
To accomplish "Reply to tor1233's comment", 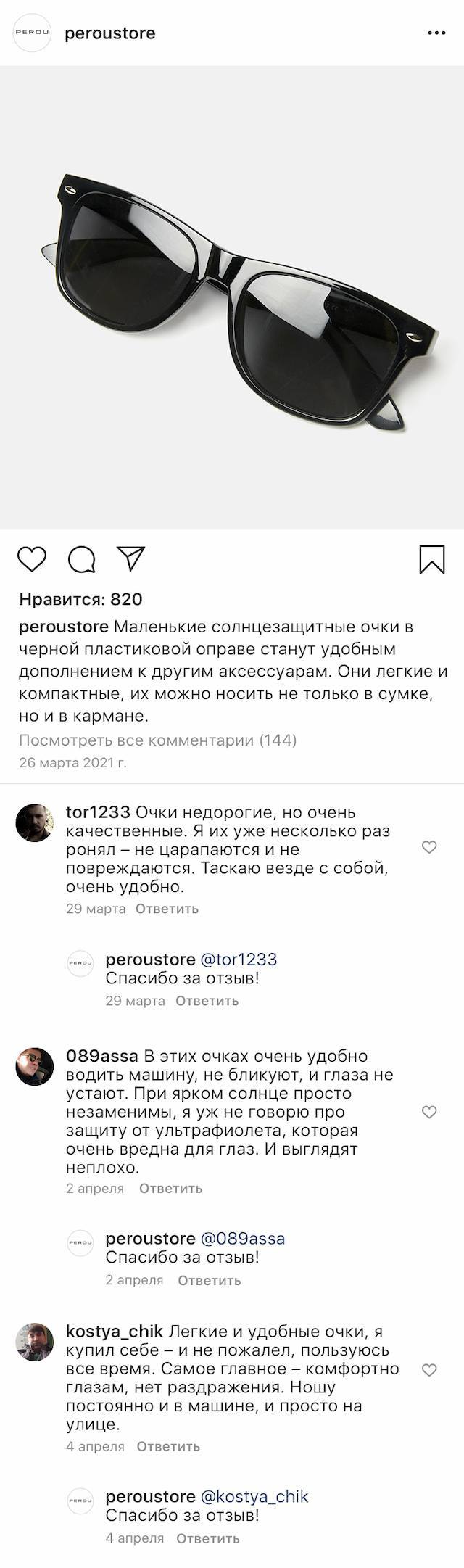I will (167, 909).
